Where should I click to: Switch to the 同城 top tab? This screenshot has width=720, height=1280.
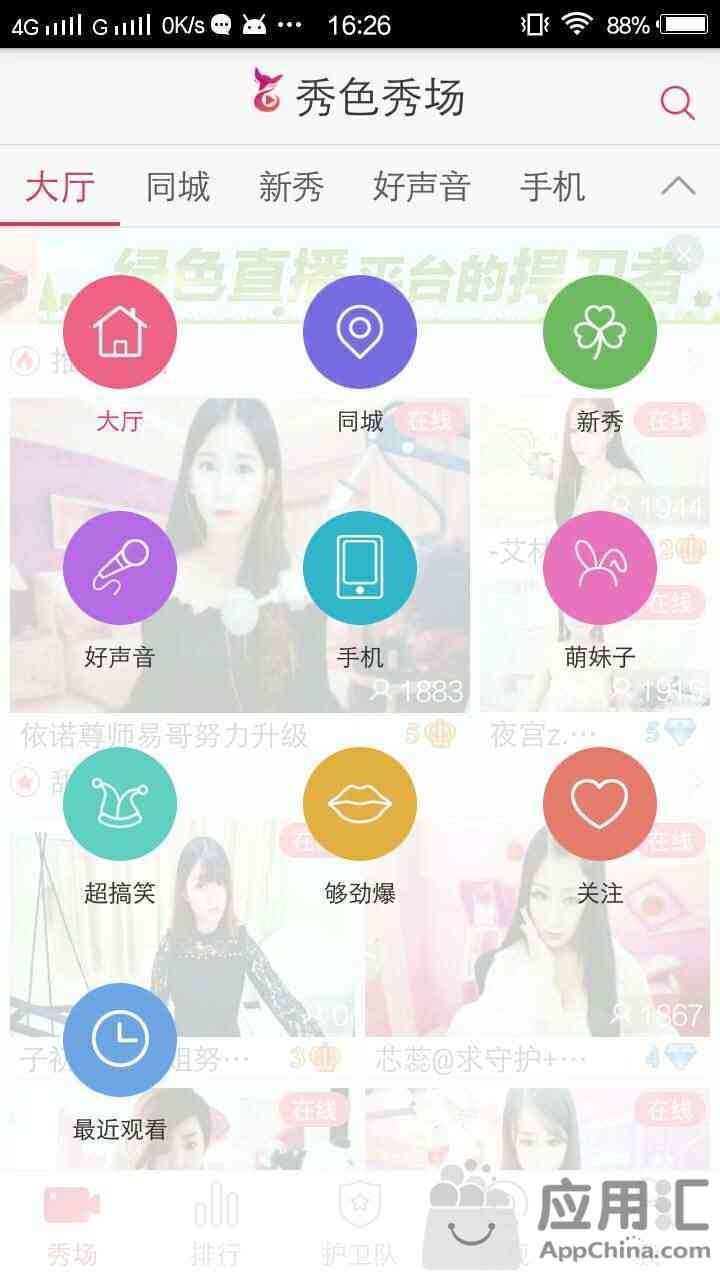pos(178,187)
